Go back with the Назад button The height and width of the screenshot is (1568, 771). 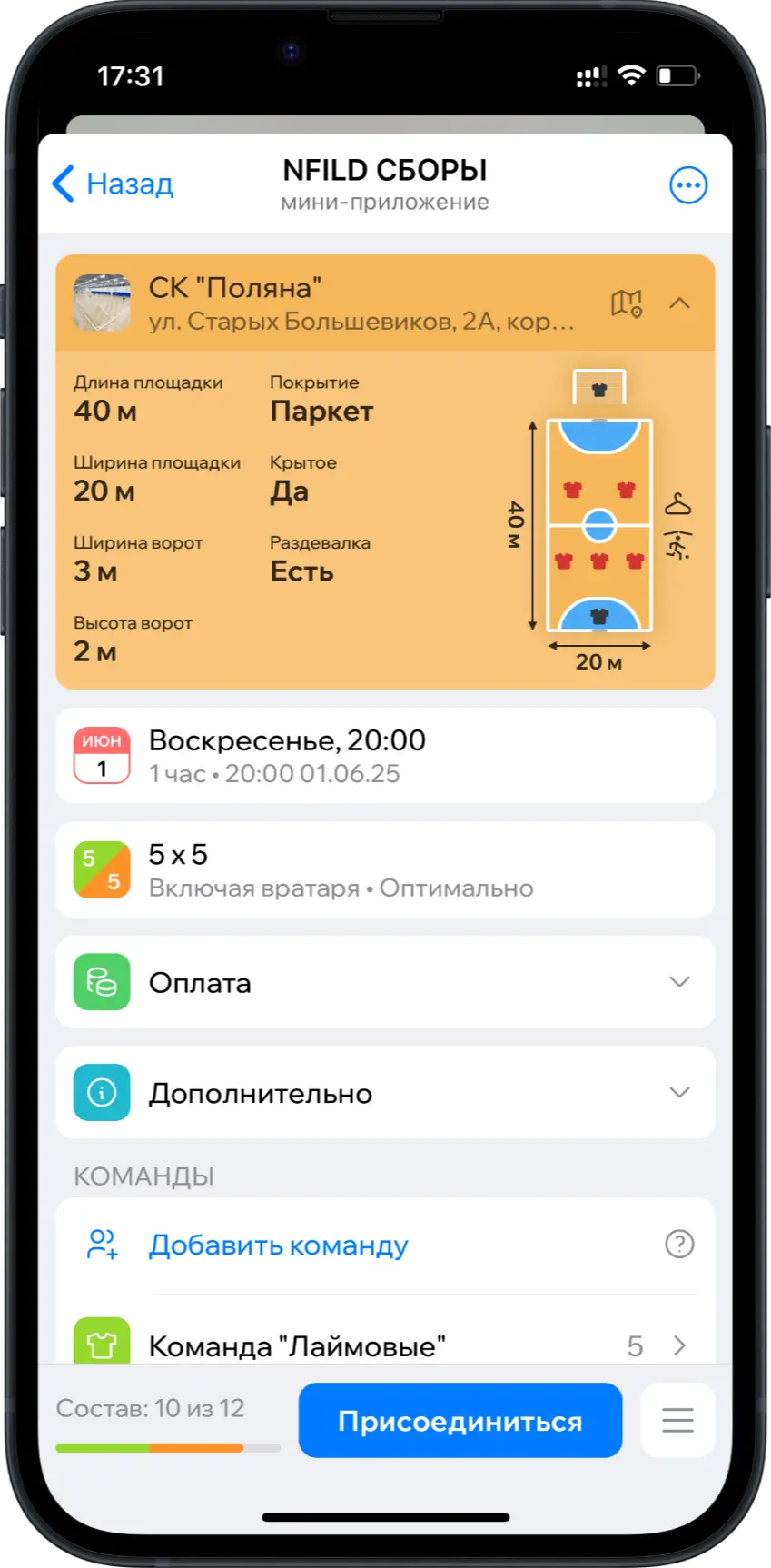113,184
